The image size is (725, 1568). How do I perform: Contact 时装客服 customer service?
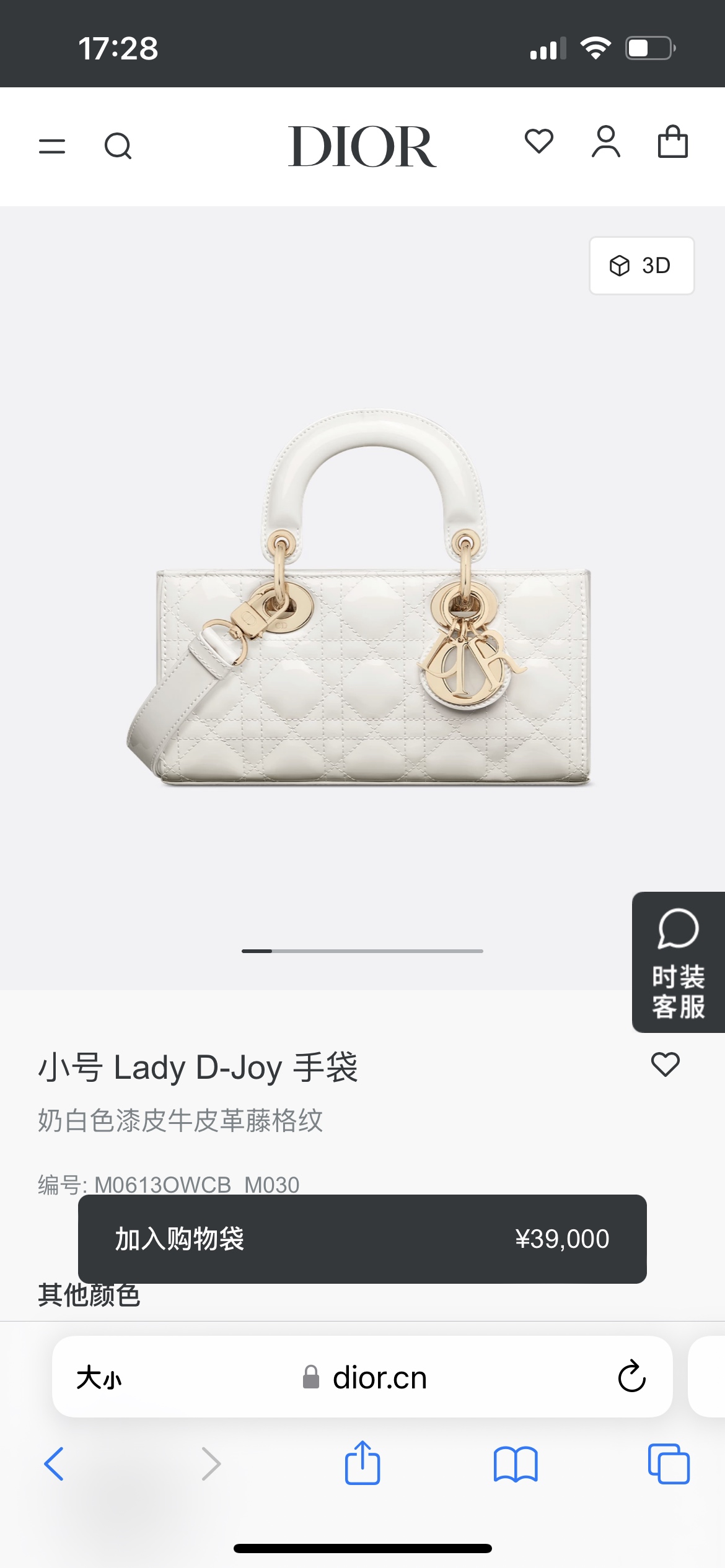pyautogui.click(x=678, y=962)
